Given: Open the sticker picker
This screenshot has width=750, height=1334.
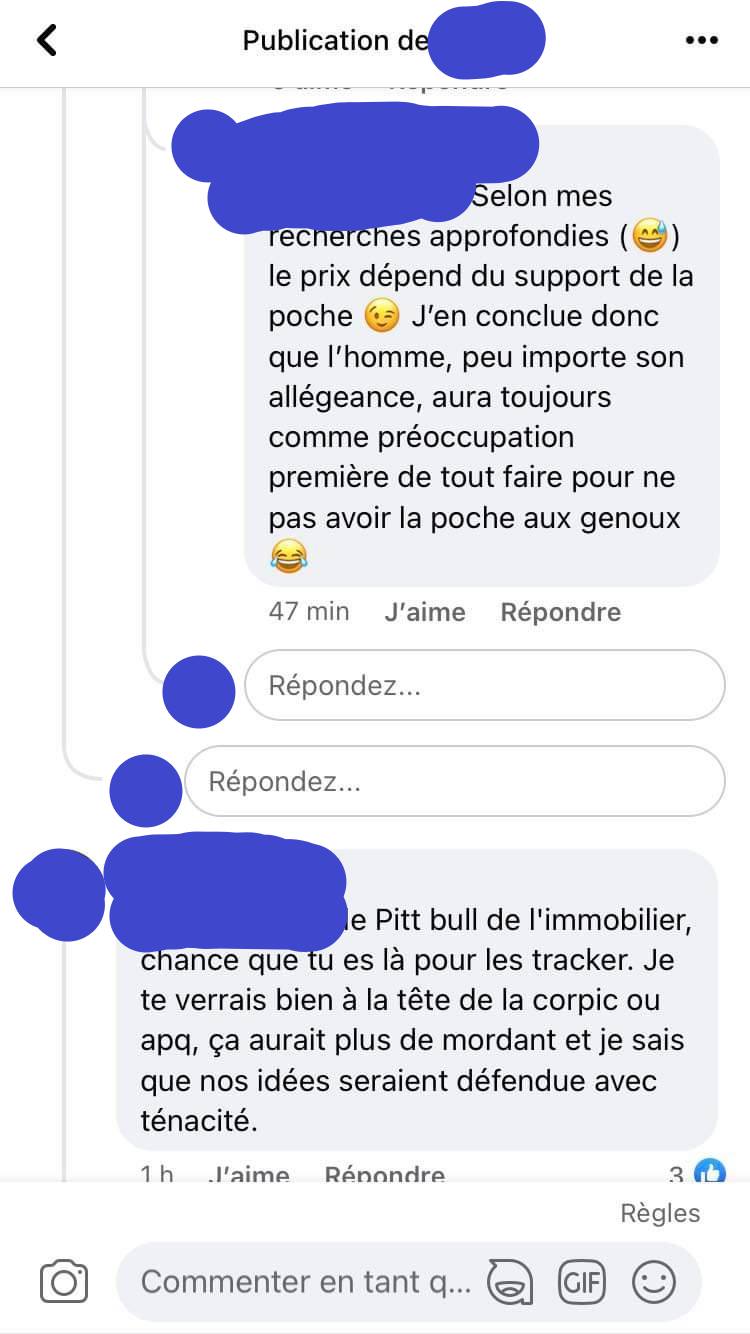Looking at the screenshot, I should 509,1282.
